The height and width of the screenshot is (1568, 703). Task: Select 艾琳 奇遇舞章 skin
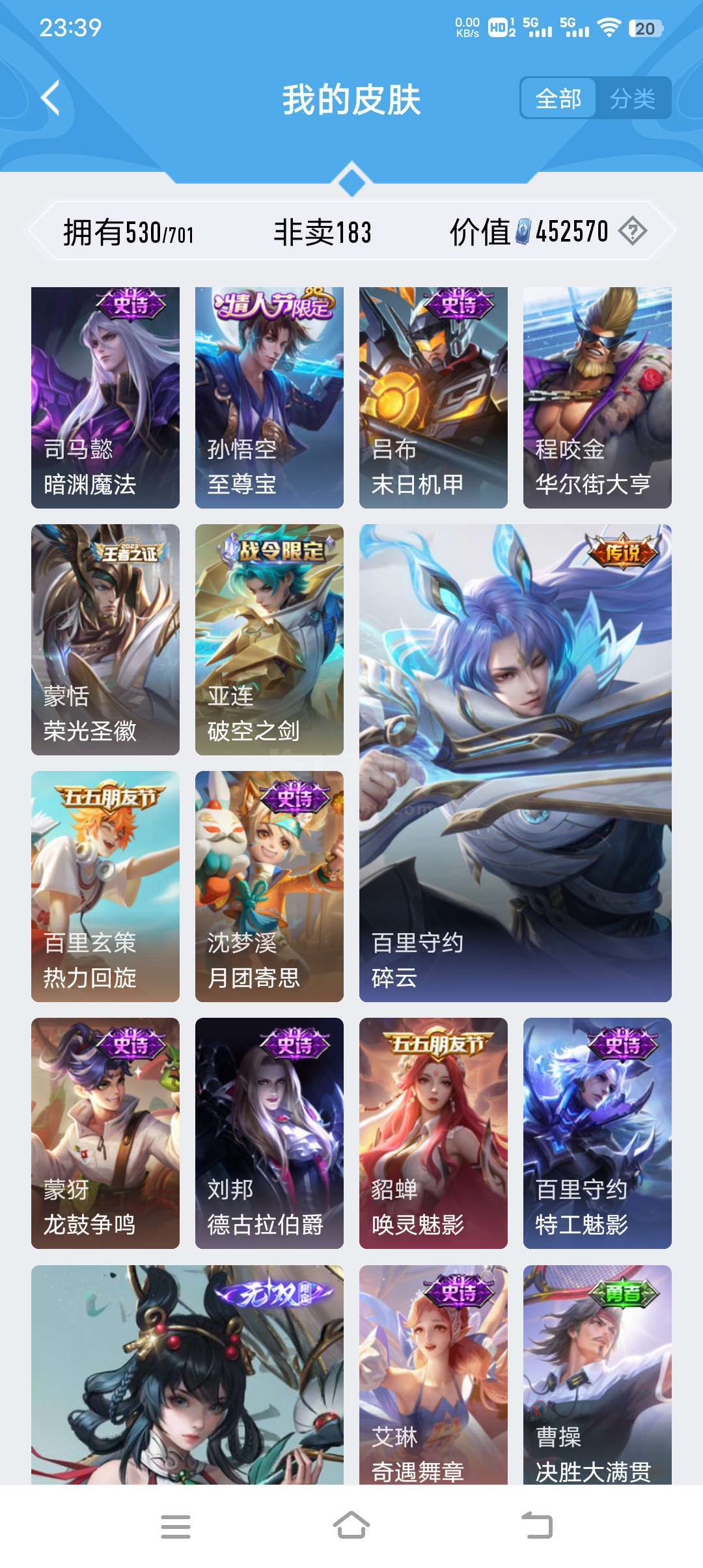[434, 1375]
